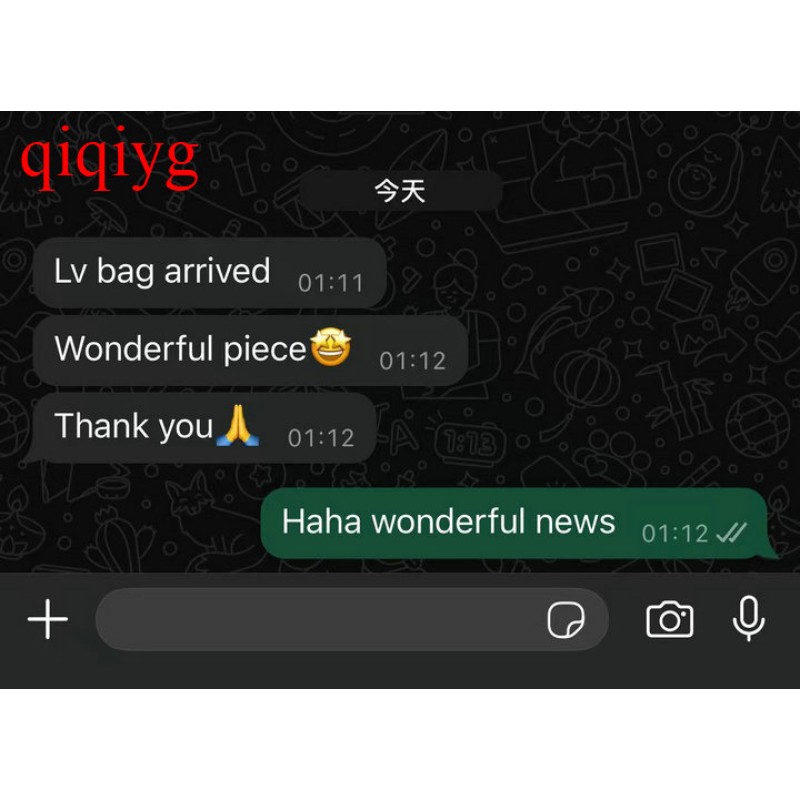
Task: Open the camera to take a photo
Action: [x=670, y=620]
